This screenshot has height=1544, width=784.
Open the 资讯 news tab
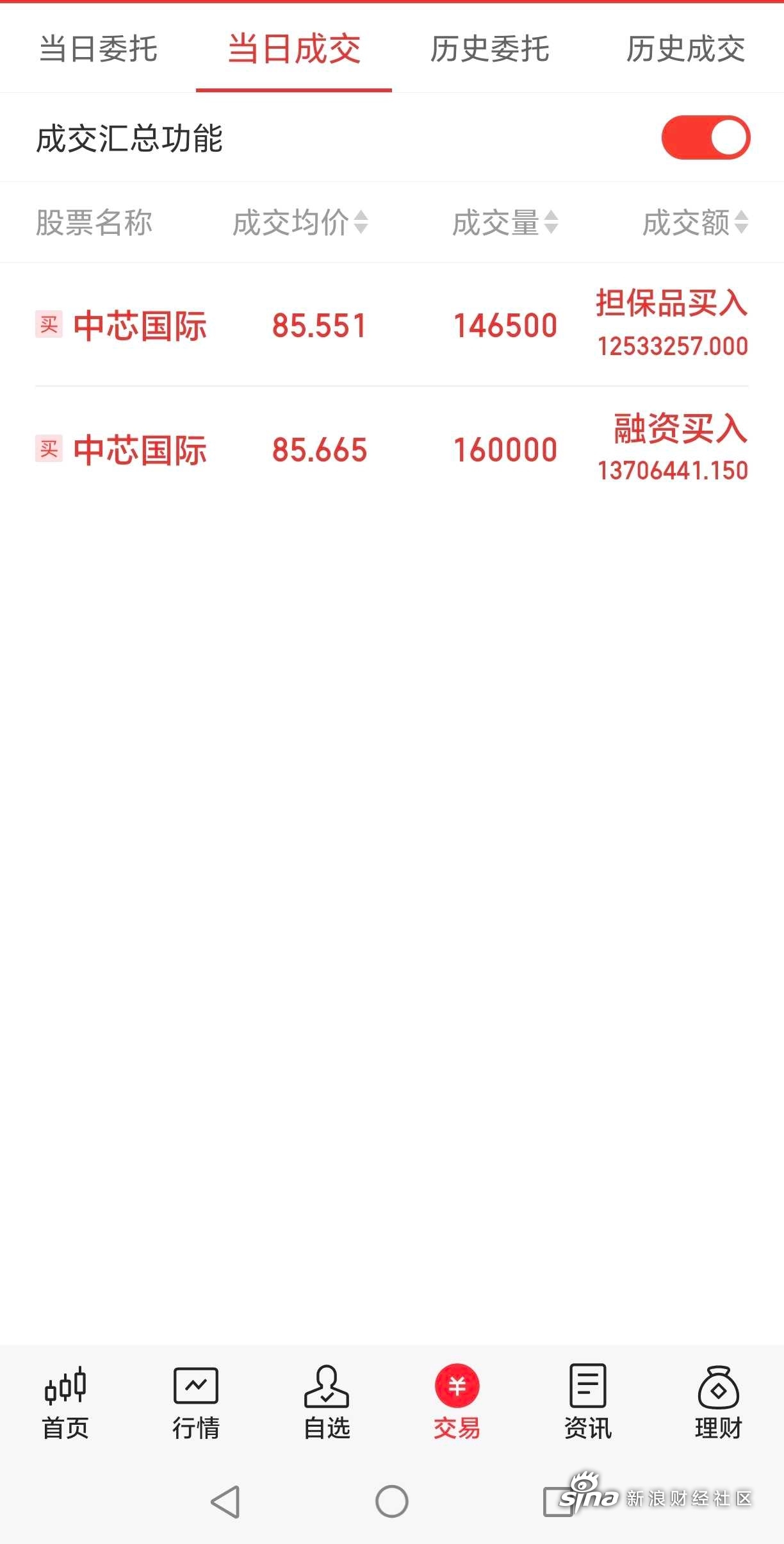[588, 1402]
